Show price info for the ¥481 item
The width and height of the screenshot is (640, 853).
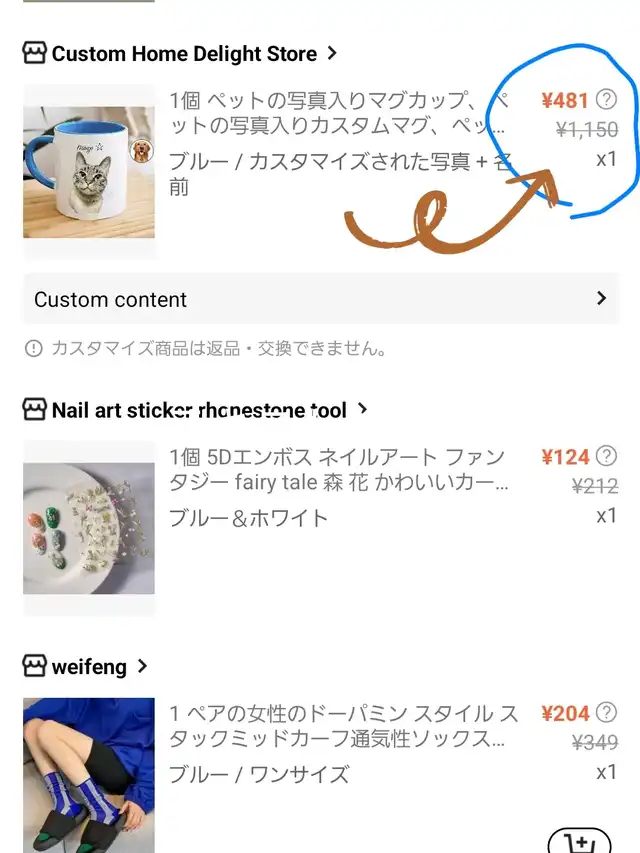click(x=606, y=100)
